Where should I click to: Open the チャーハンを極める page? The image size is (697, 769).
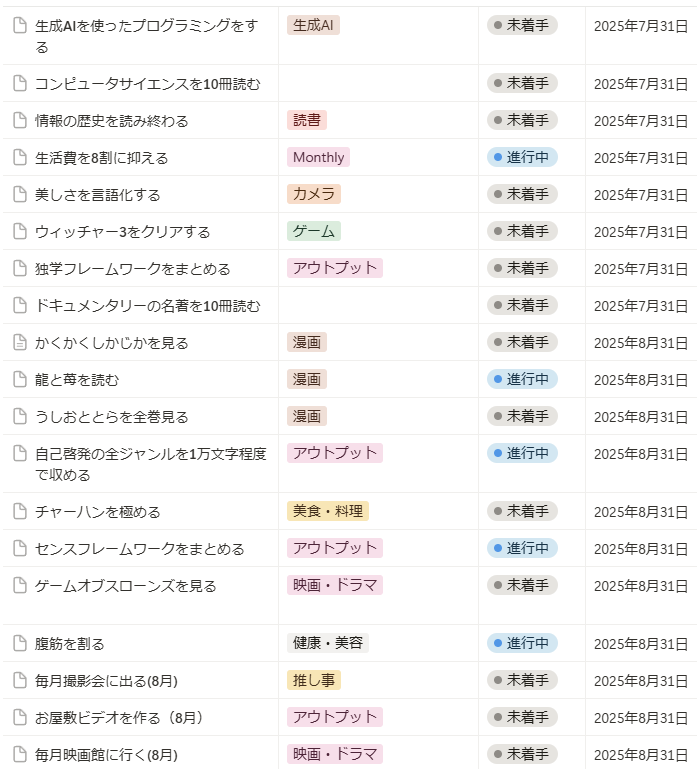click(x=97, y=512)
